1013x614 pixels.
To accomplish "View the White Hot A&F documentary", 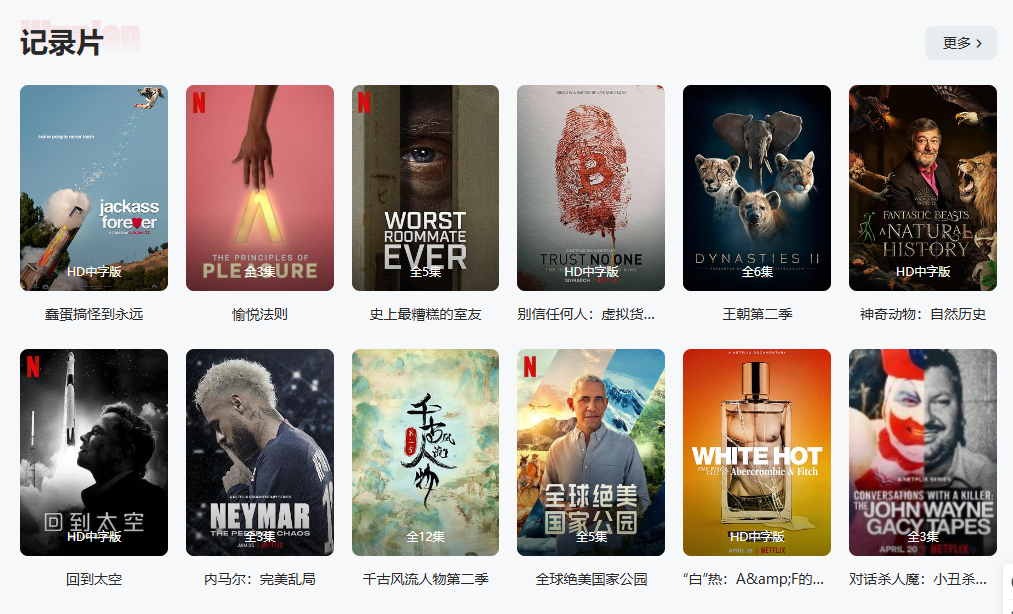I will (757, 452).
